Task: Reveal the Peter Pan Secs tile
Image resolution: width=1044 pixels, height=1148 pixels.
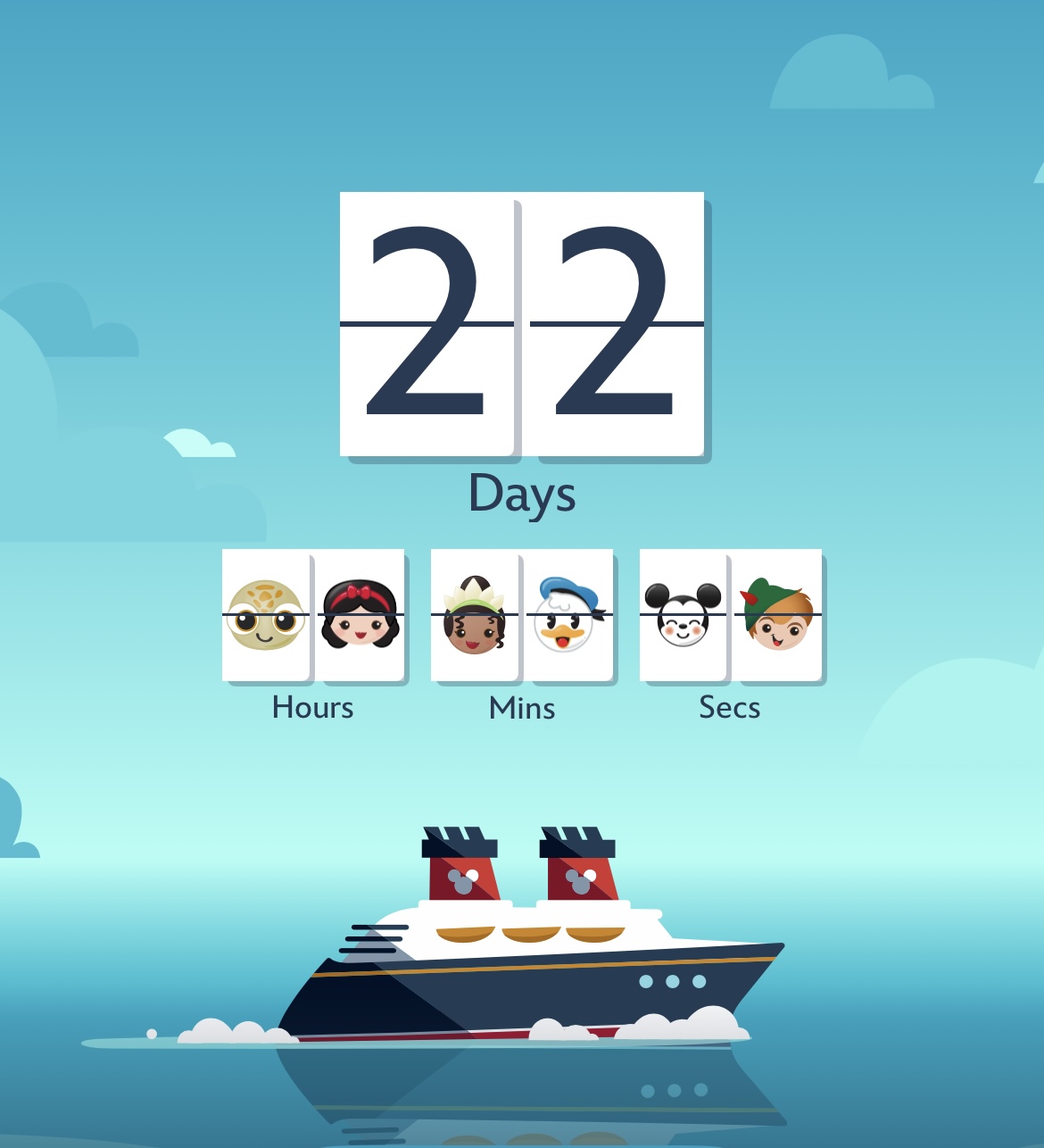Action: pos(777,615)
